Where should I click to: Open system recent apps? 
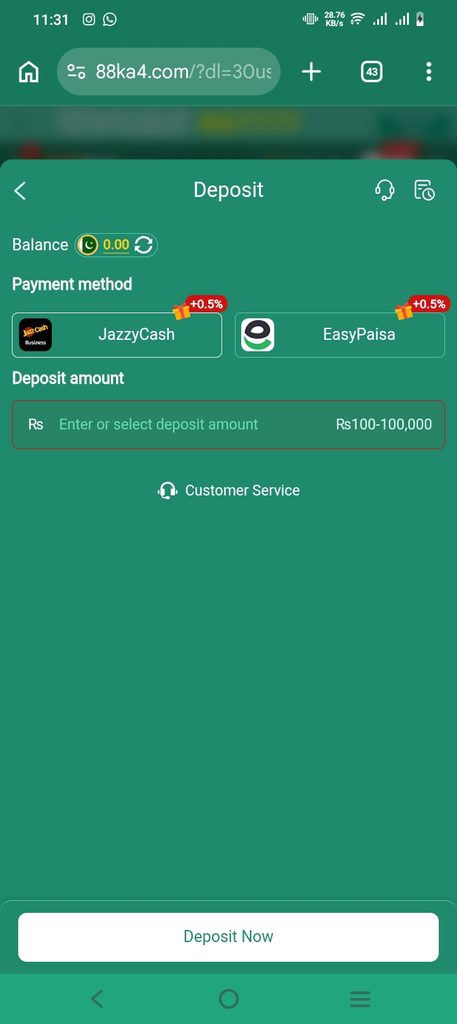pyautogui.click(x=360, y=999)
